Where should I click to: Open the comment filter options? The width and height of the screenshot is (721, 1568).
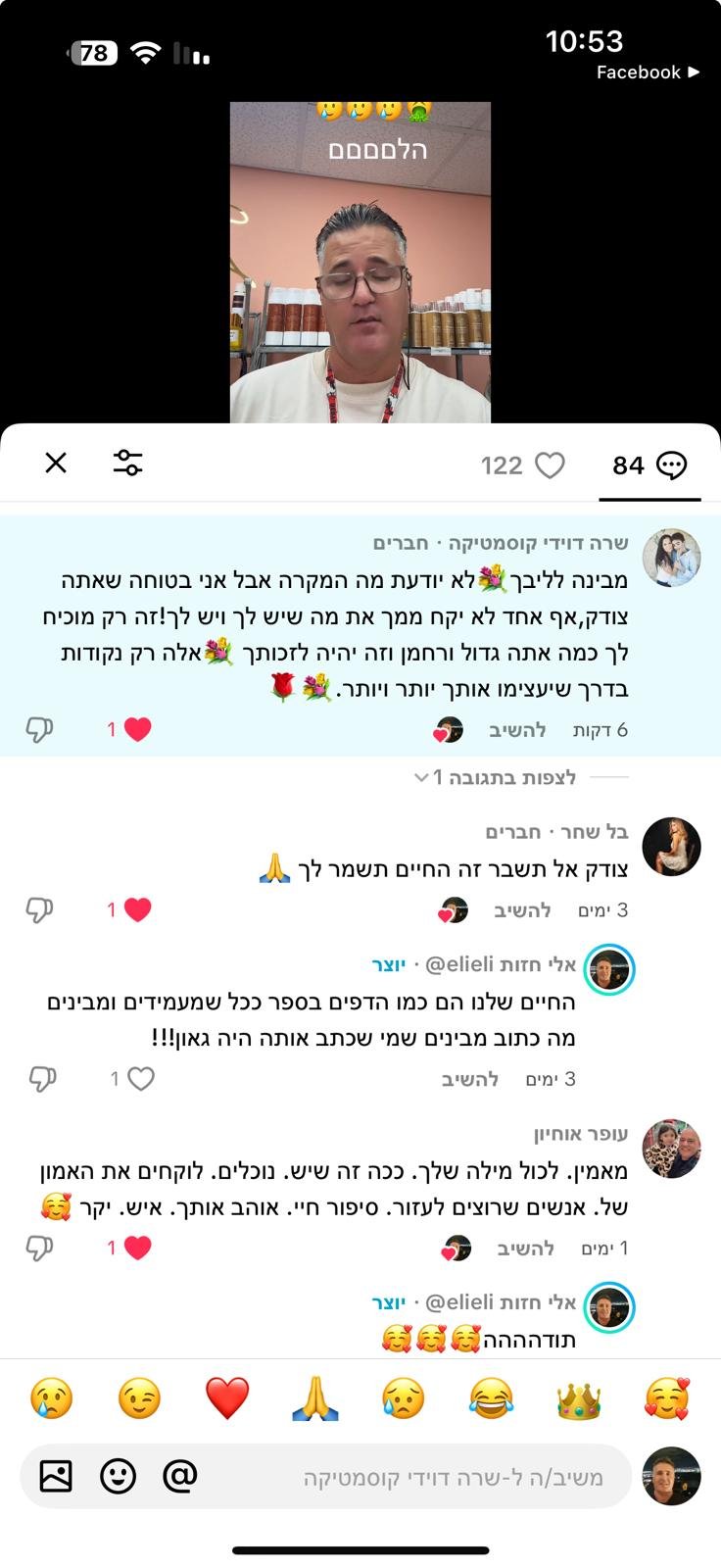(x=127, y=463)
